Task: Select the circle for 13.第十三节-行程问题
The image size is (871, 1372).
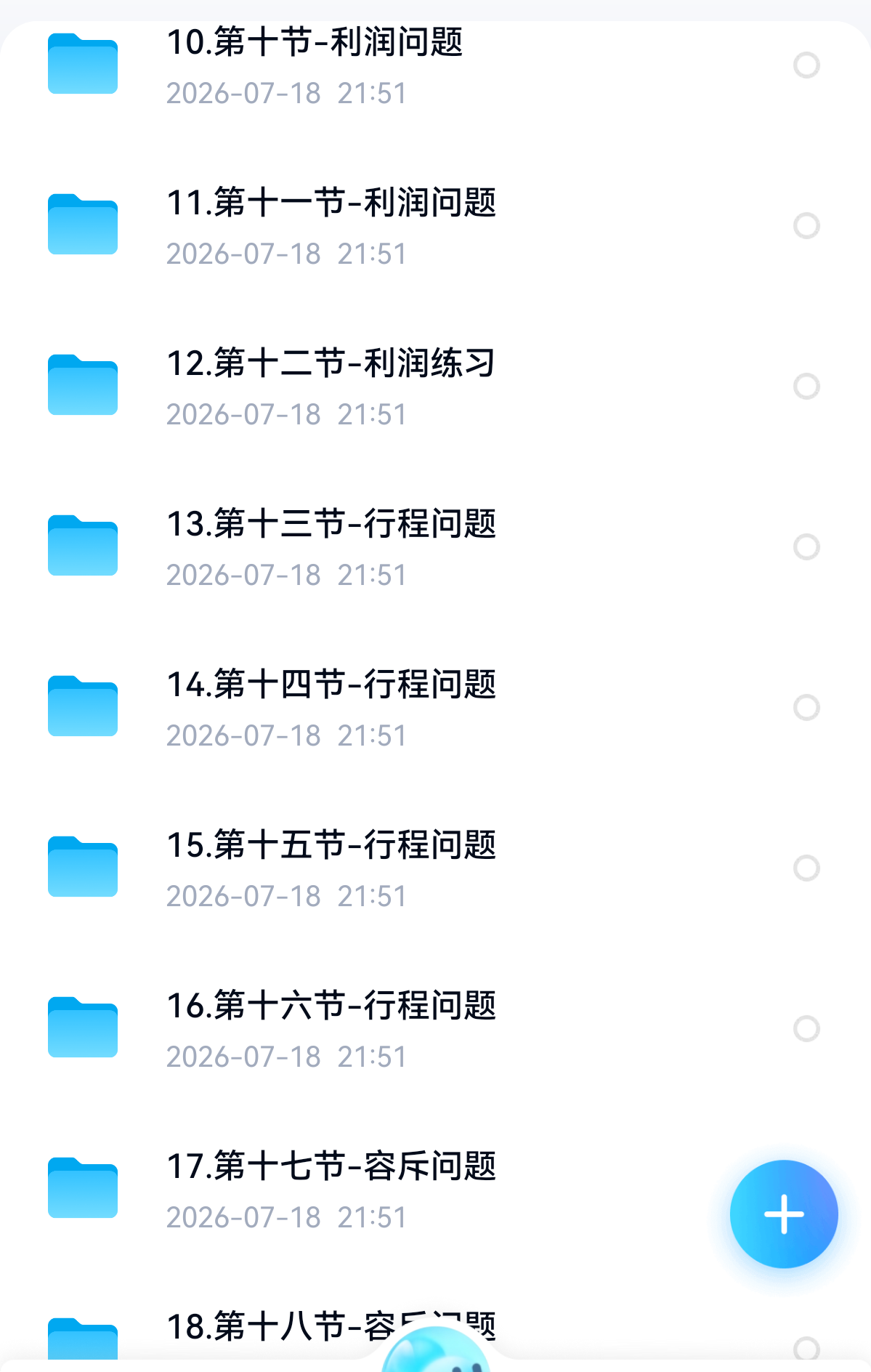Action: point(806,547)
